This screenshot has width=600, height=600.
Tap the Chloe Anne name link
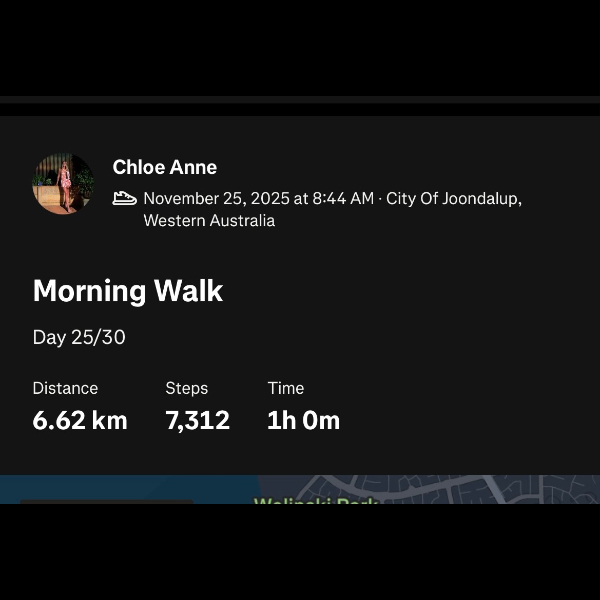(164, 167)
